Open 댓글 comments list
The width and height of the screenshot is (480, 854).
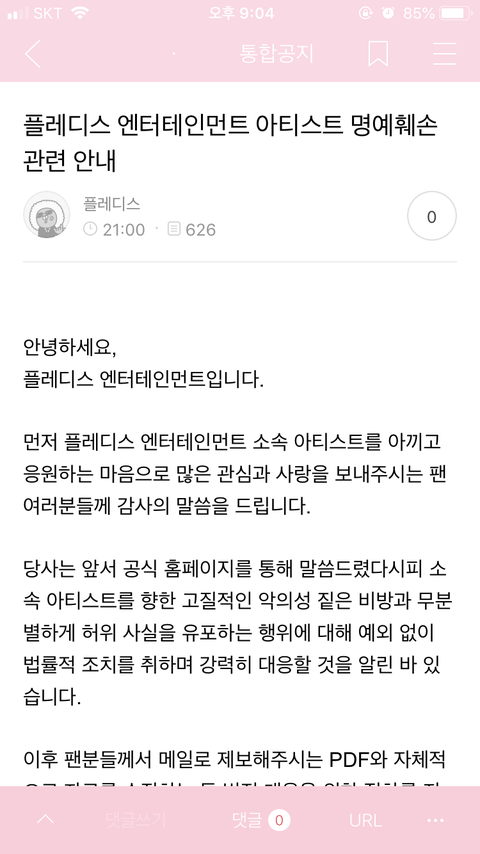(260, 820)
